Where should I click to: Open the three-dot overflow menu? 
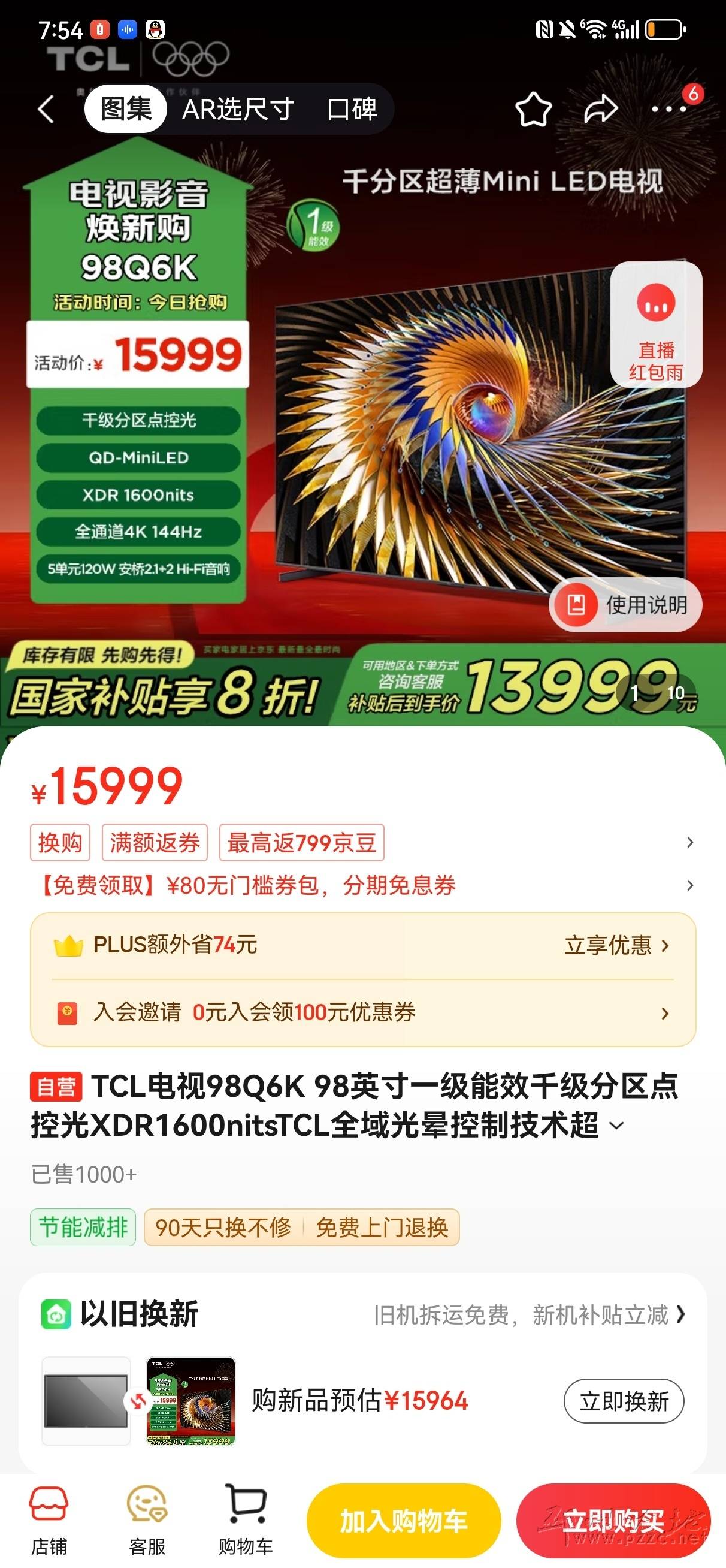(668, 110)
